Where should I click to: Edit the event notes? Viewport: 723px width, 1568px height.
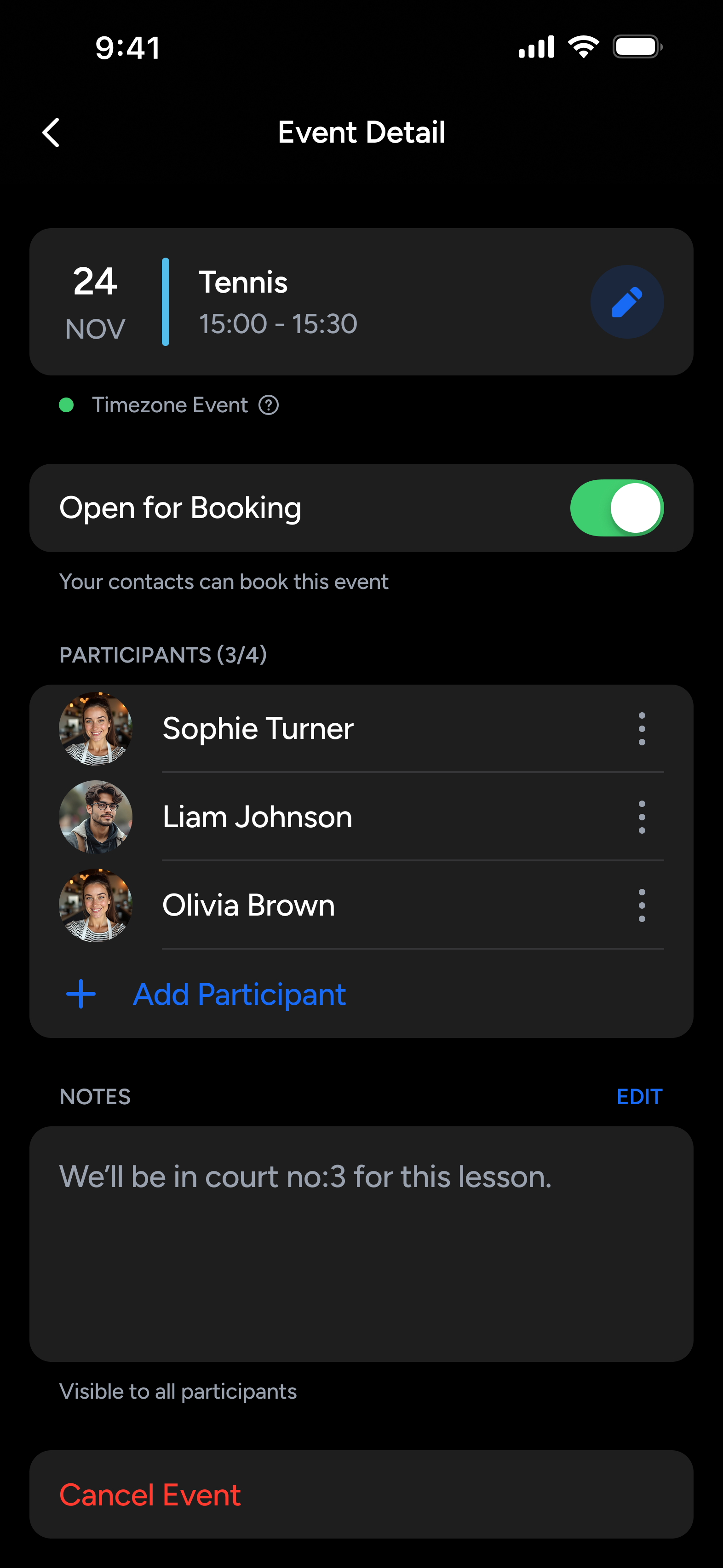639,1097
